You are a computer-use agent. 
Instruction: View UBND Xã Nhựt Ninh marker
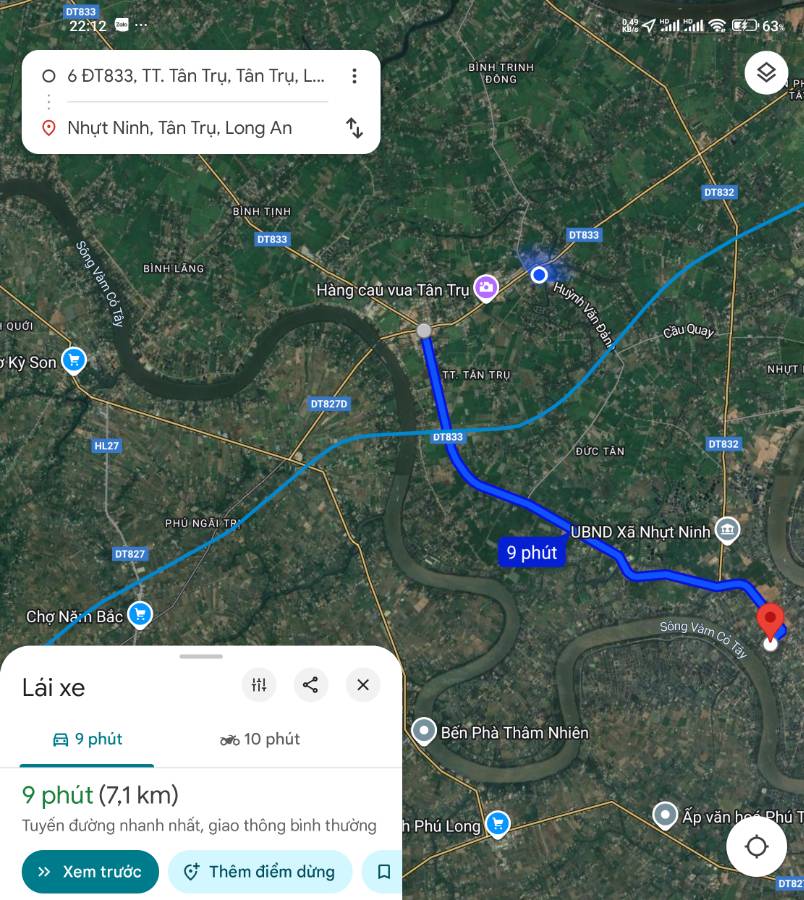click(x=728, y=530)
